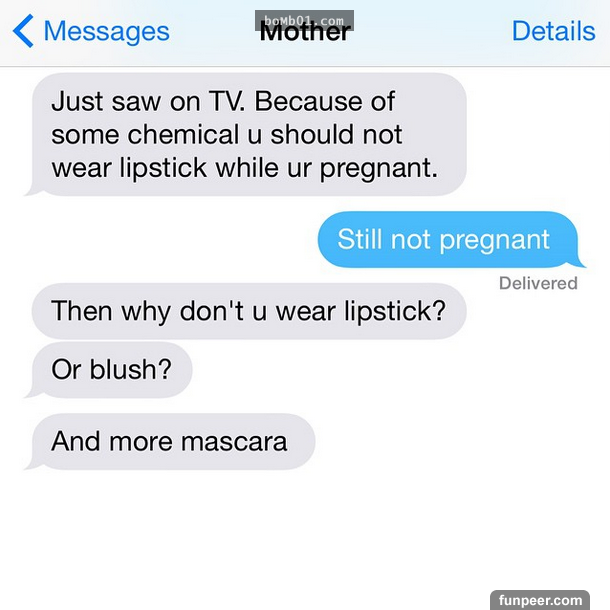Go back to the Messages list

(90, 31)
